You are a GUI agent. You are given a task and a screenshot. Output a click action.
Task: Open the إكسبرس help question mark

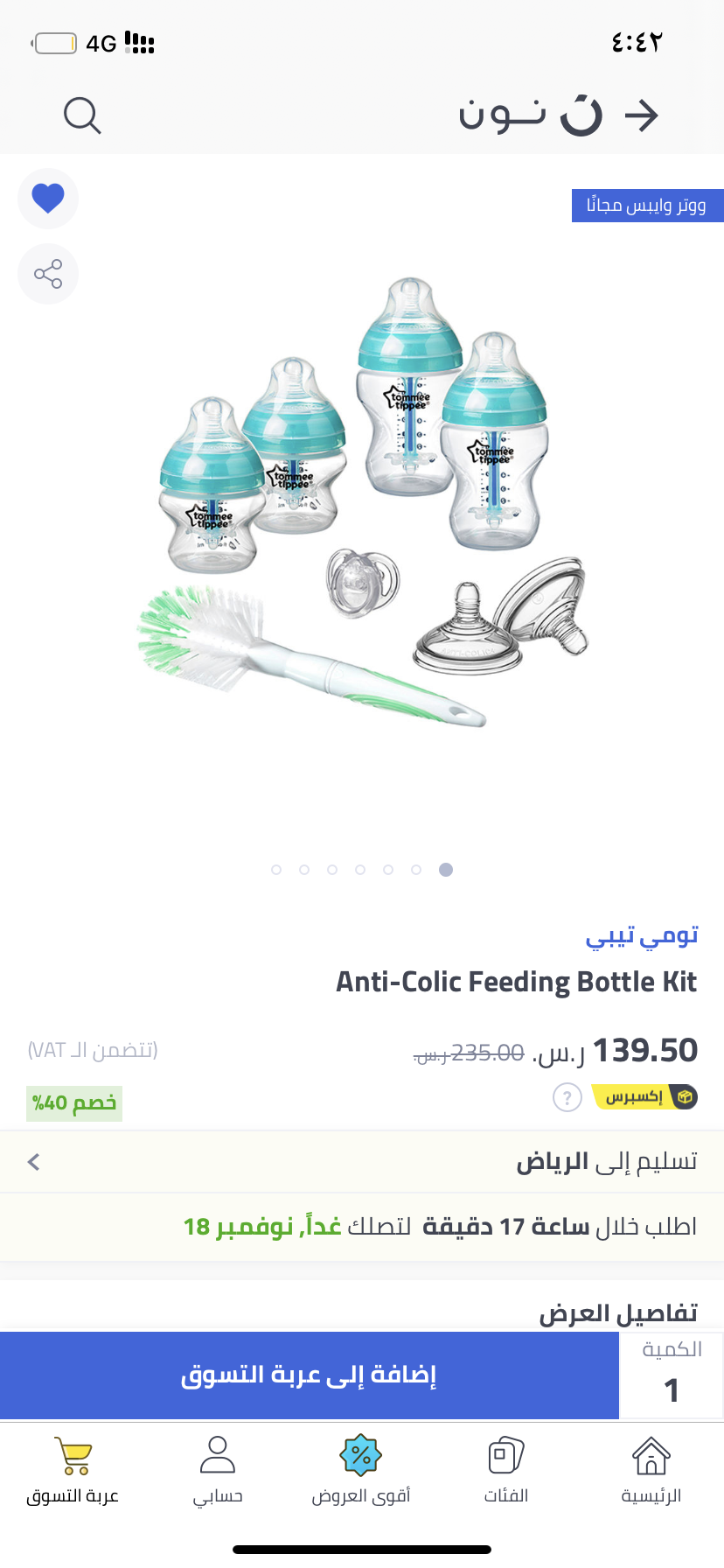[567, 1096]
